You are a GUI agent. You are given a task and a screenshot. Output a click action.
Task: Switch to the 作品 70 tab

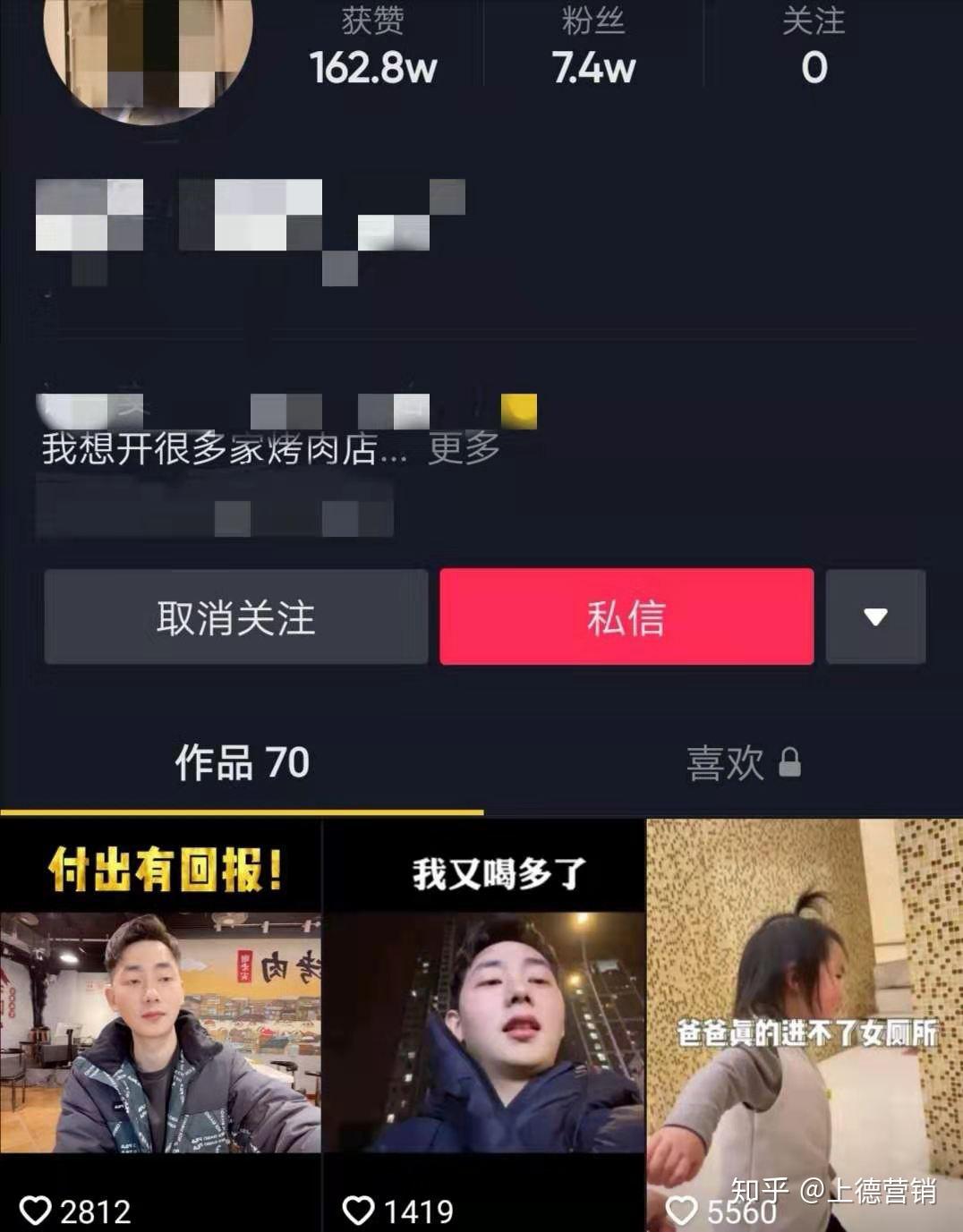click(x=242, y=763)
